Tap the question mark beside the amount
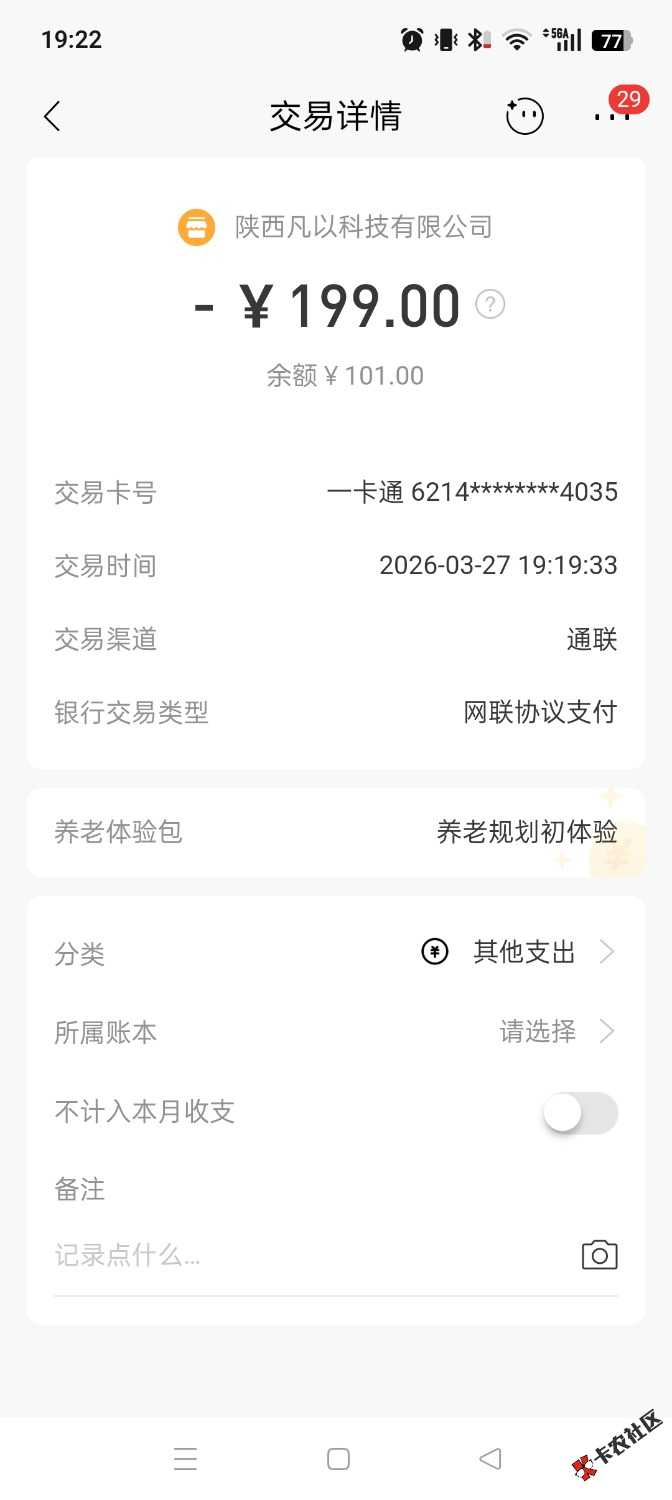 click(x=490, y=304)
